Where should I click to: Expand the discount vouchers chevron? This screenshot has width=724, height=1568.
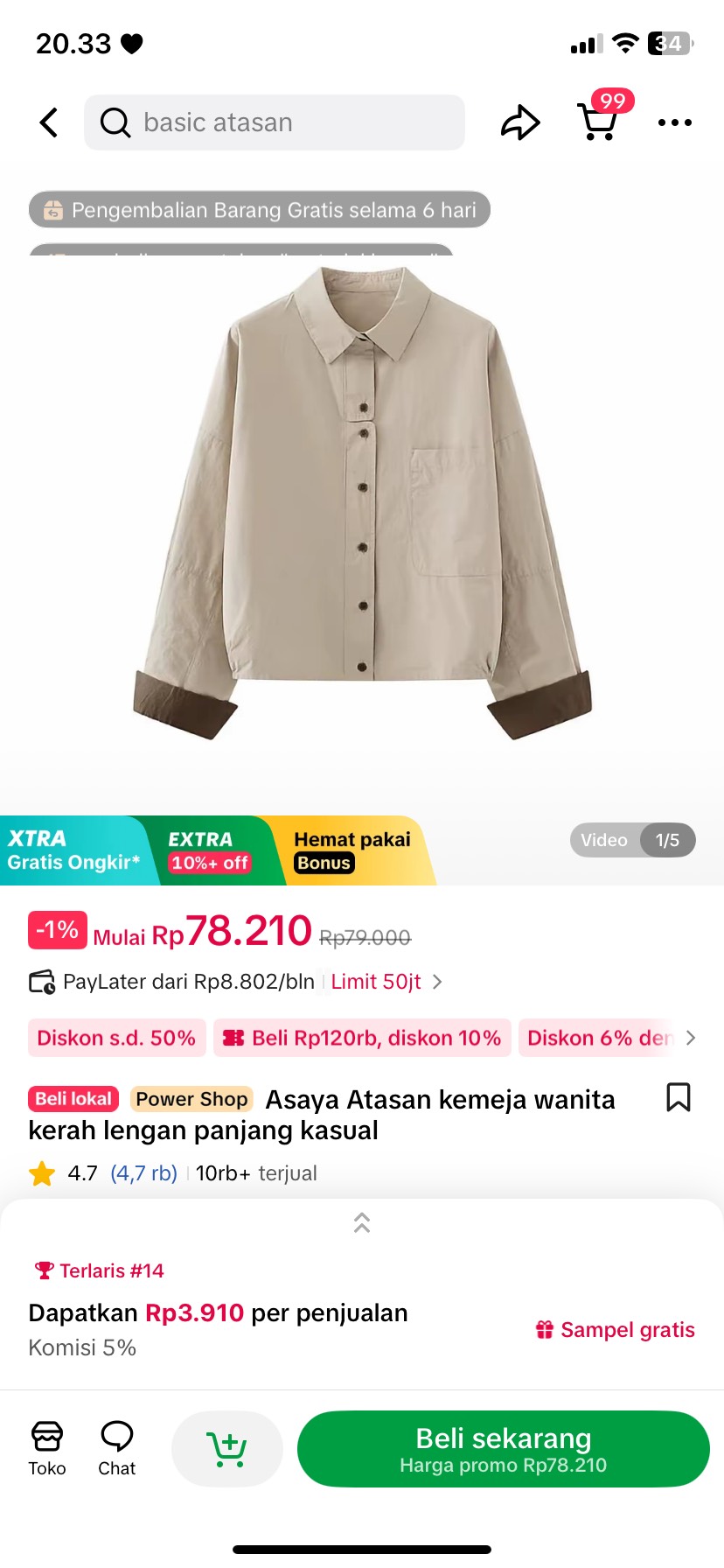click(691, 1038)
